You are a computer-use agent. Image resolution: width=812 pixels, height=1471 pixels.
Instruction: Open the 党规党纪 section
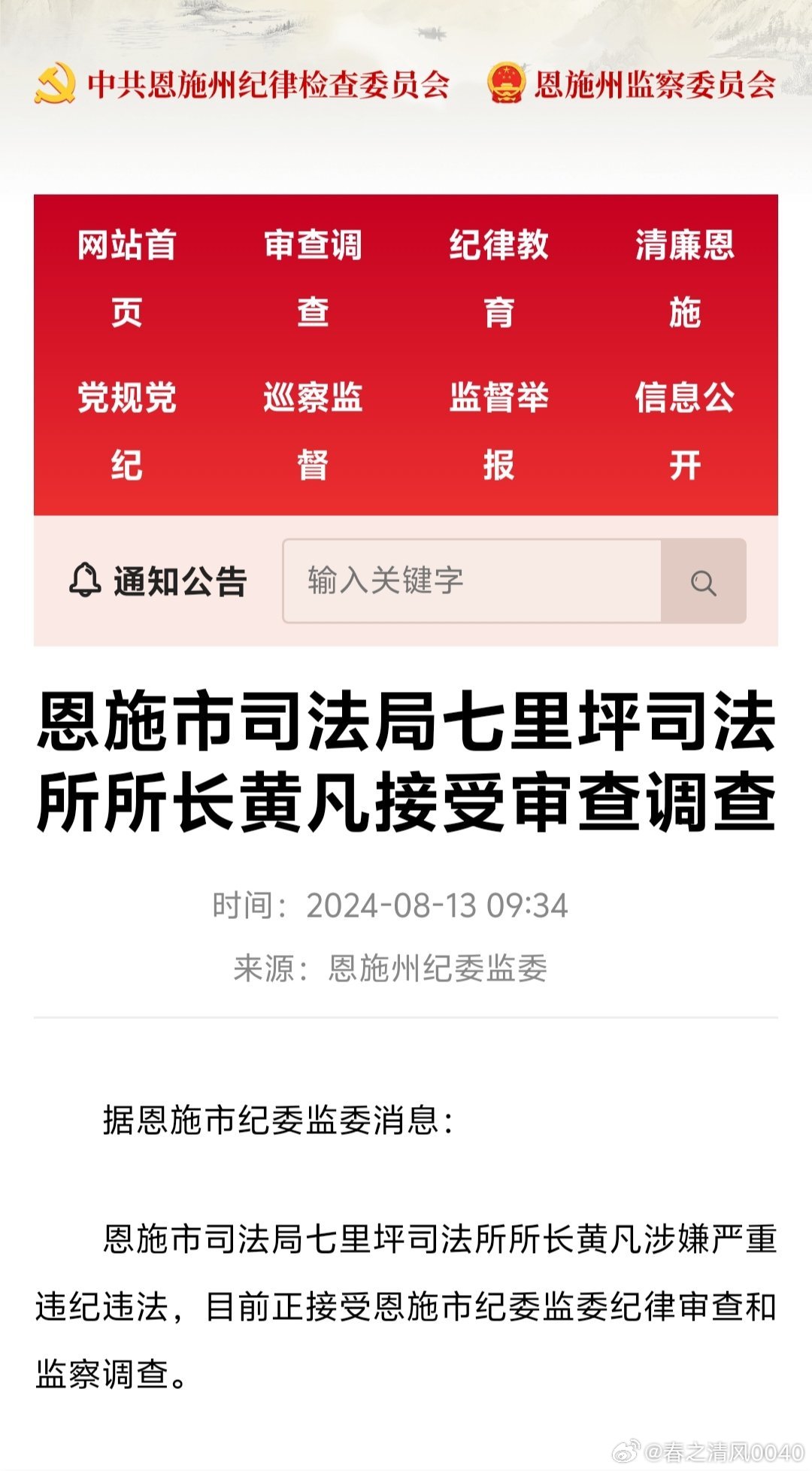click(126, 430)
